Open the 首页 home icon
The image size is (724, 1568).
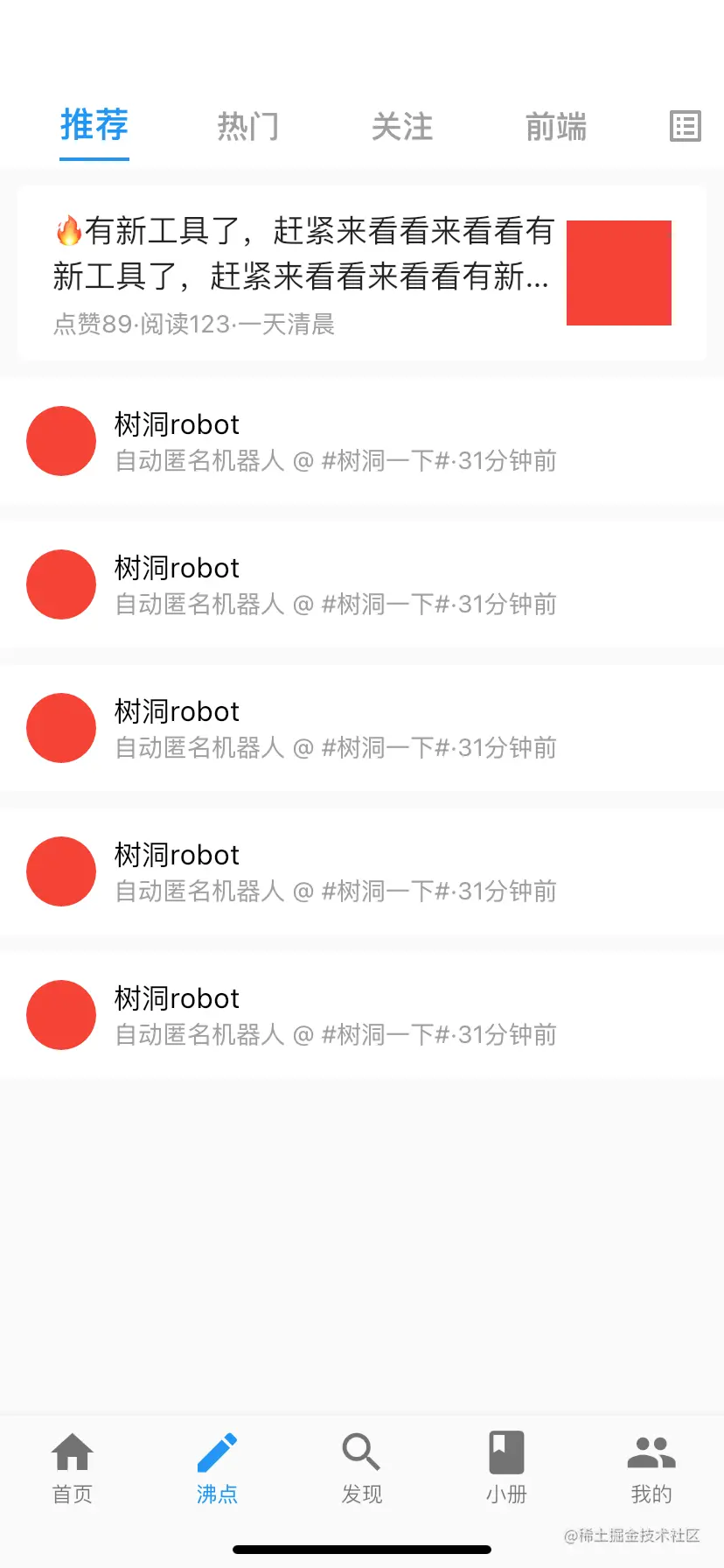coord(73,1452)
